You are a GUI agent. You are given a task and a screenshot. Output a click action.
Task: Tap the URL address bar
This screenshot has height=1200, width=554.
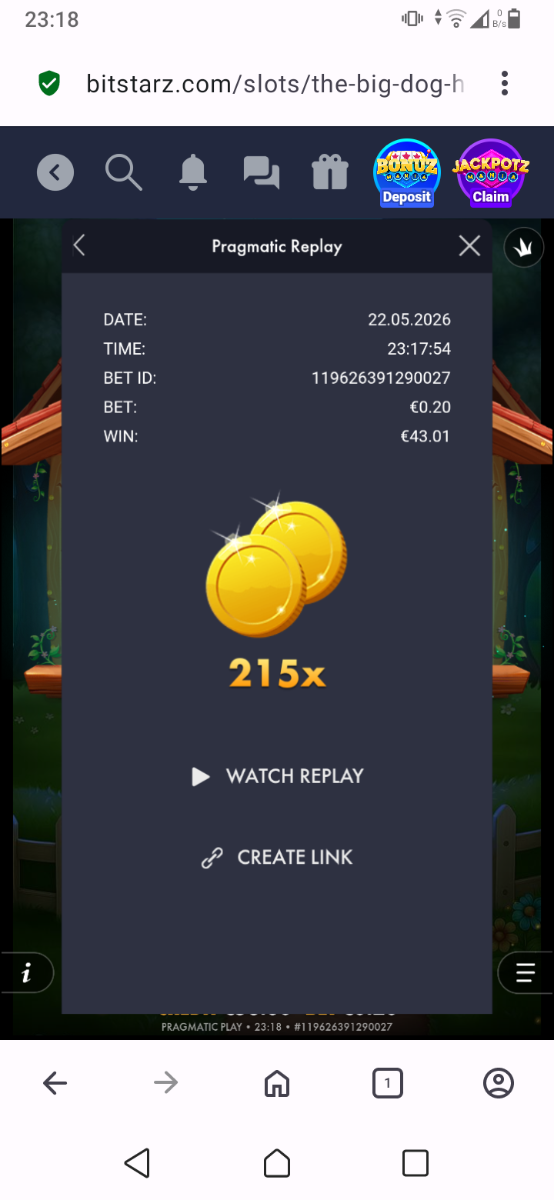(275, 83)
